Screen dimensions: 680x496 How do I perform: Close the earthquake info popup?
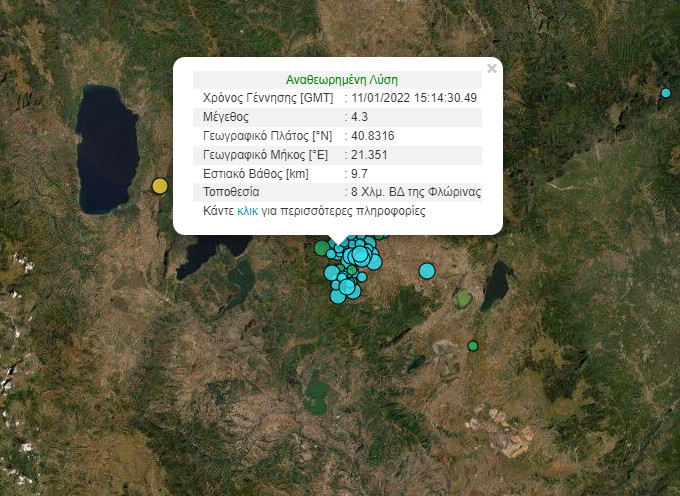(491, 69)
